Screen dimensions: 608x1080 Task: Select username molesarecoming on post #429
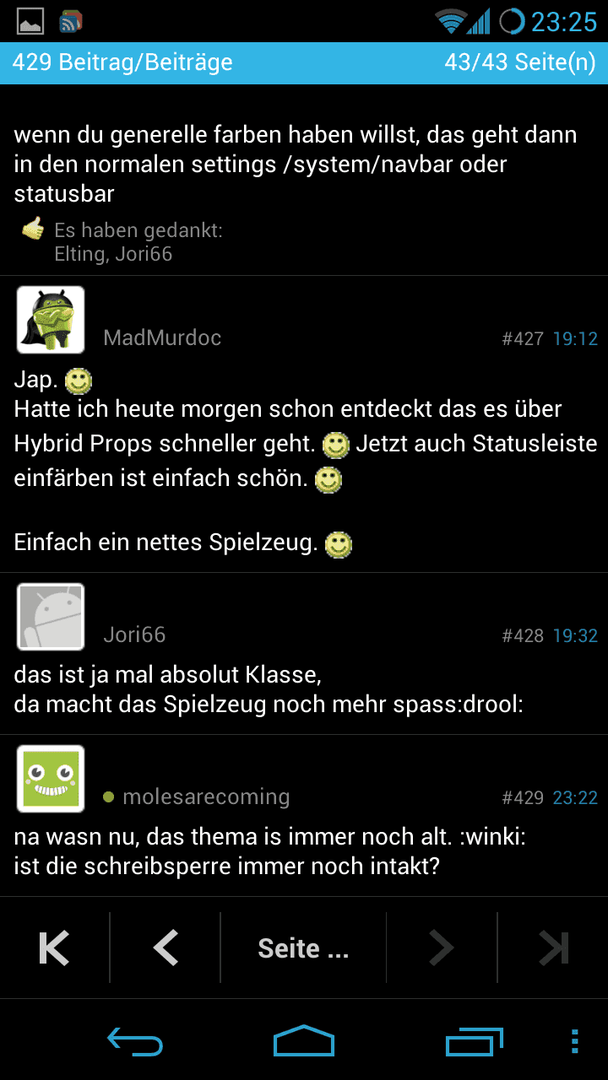tap(205, 797)
